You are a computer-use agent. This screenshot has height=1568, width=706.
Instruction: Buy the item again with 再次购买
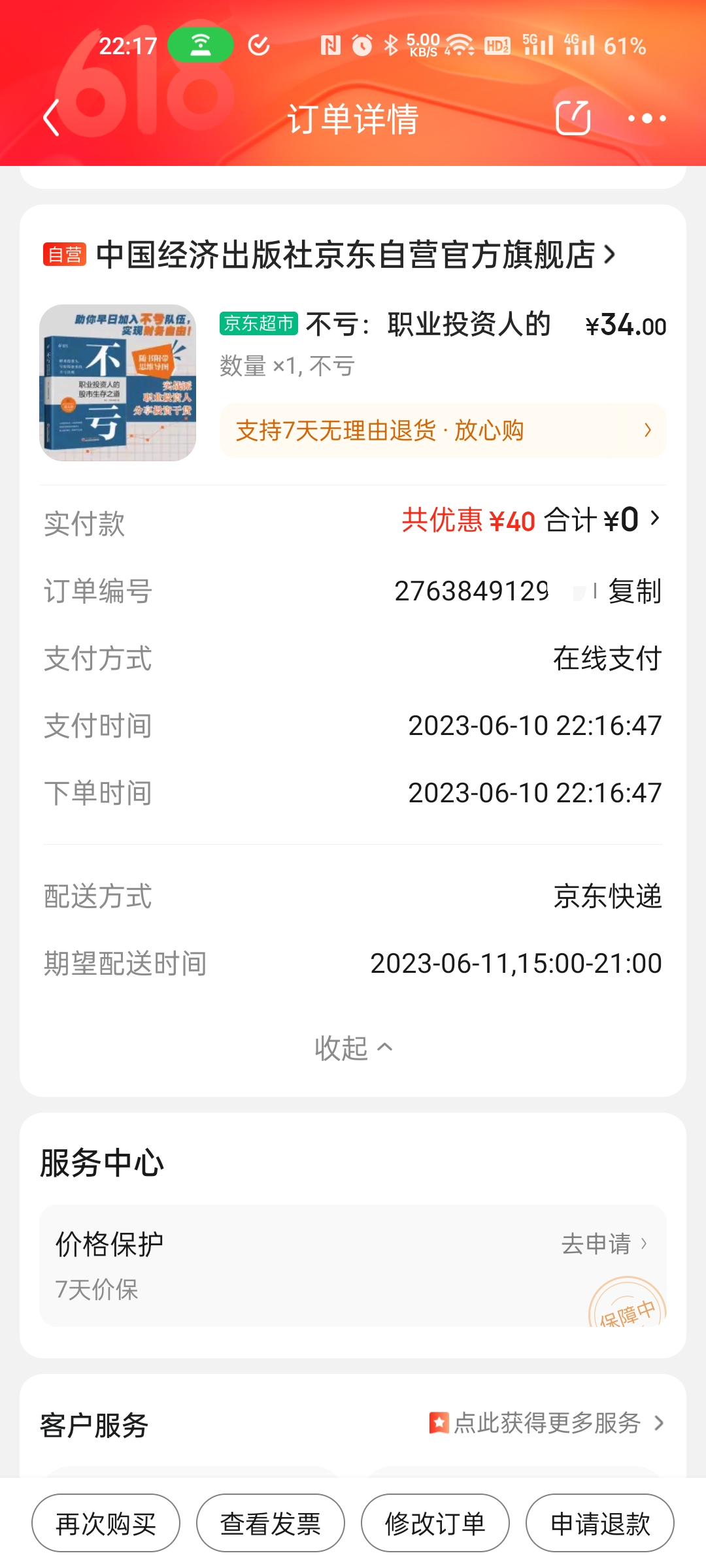[106, 1524]
